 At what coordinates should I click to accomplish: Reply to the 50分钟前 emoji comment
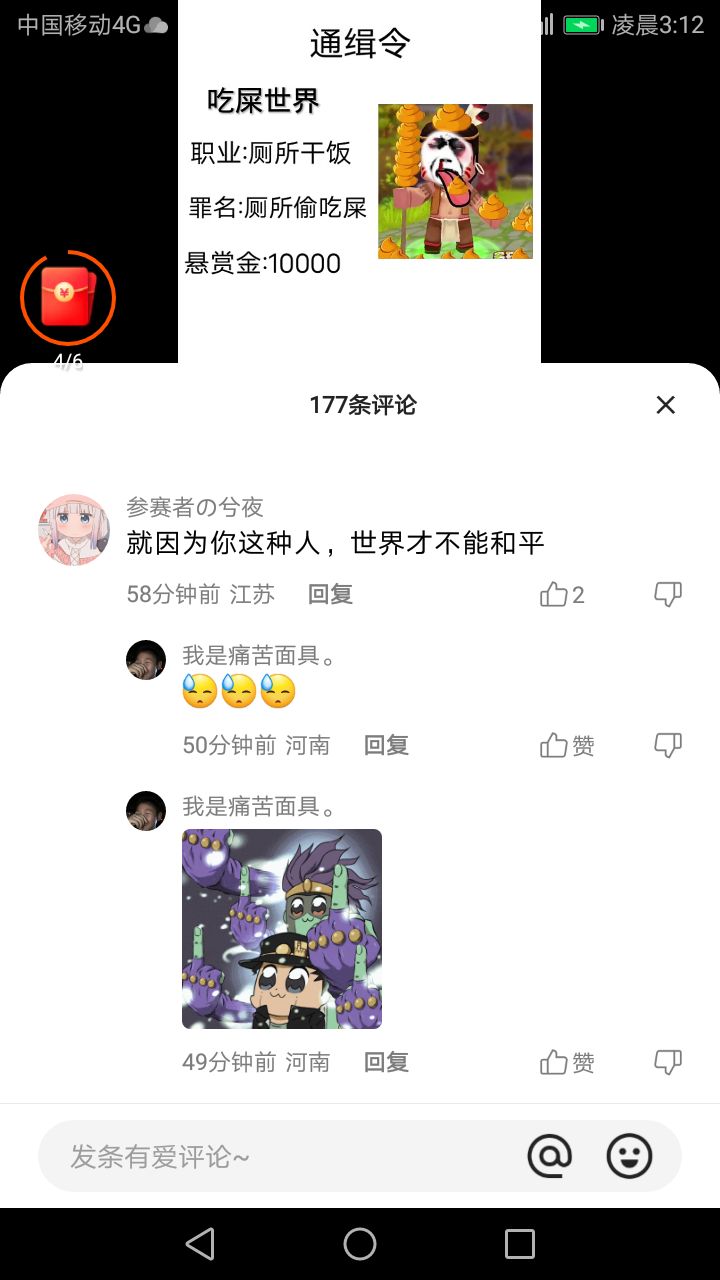(x=386, y=745)
